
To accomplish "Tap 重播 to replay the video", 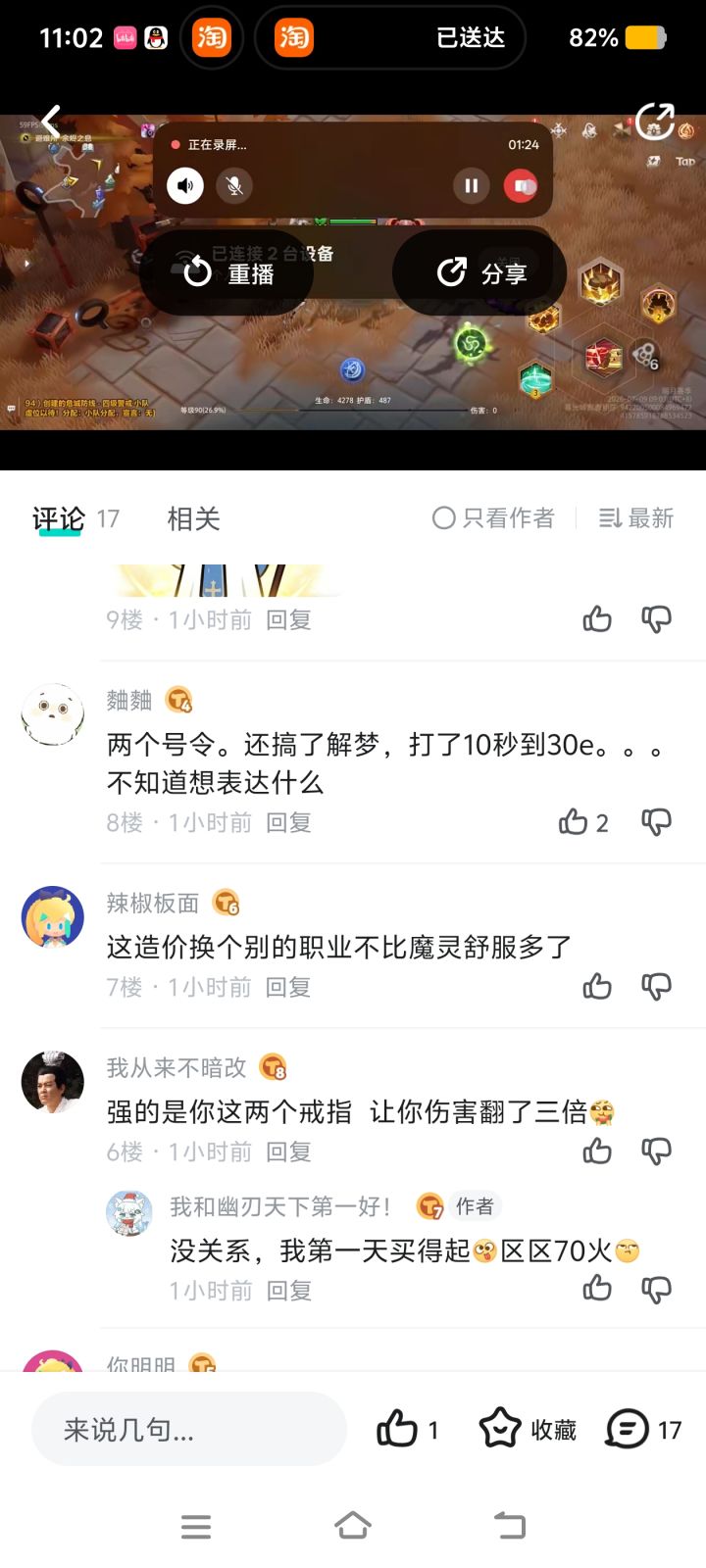I will click(228, 273).
